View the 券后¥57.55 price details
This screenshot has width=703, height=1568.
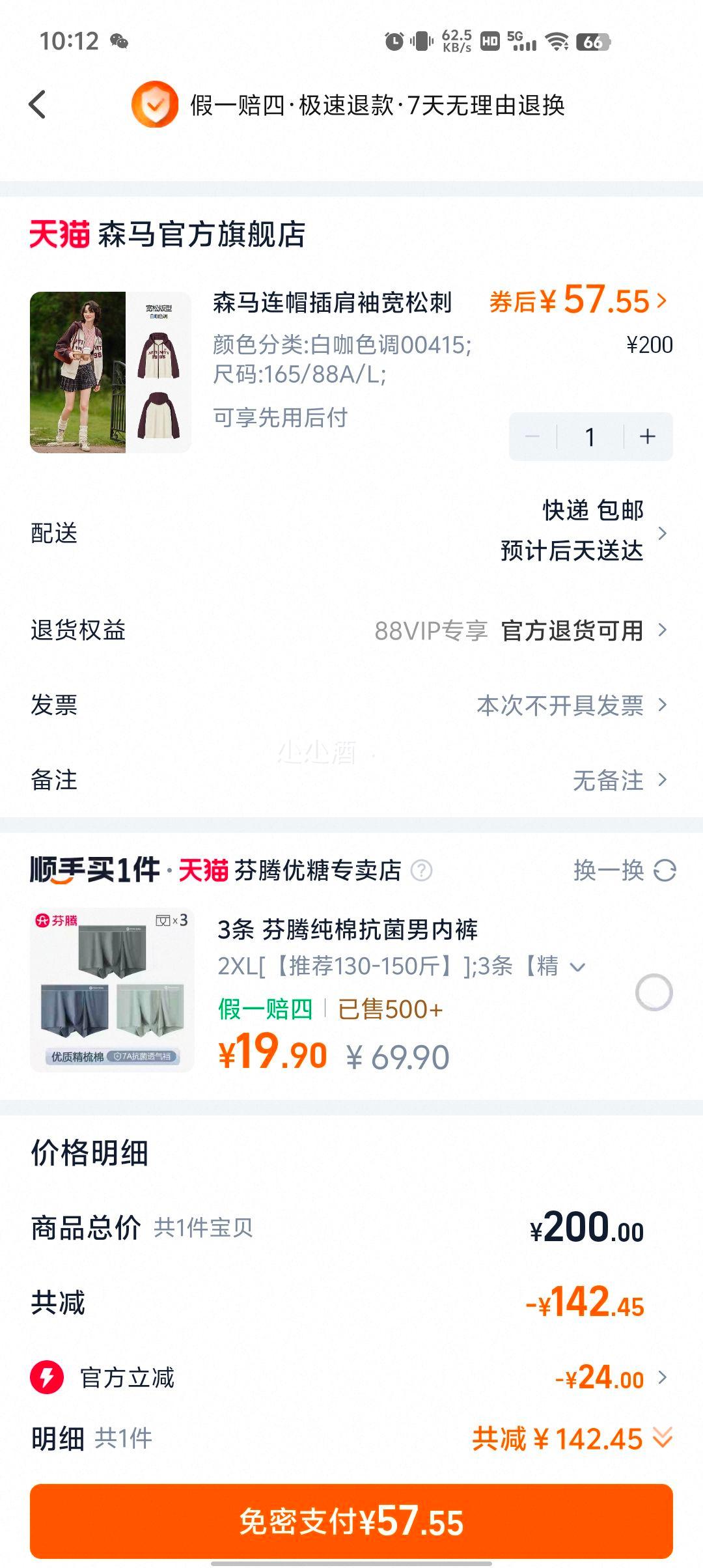578,301
